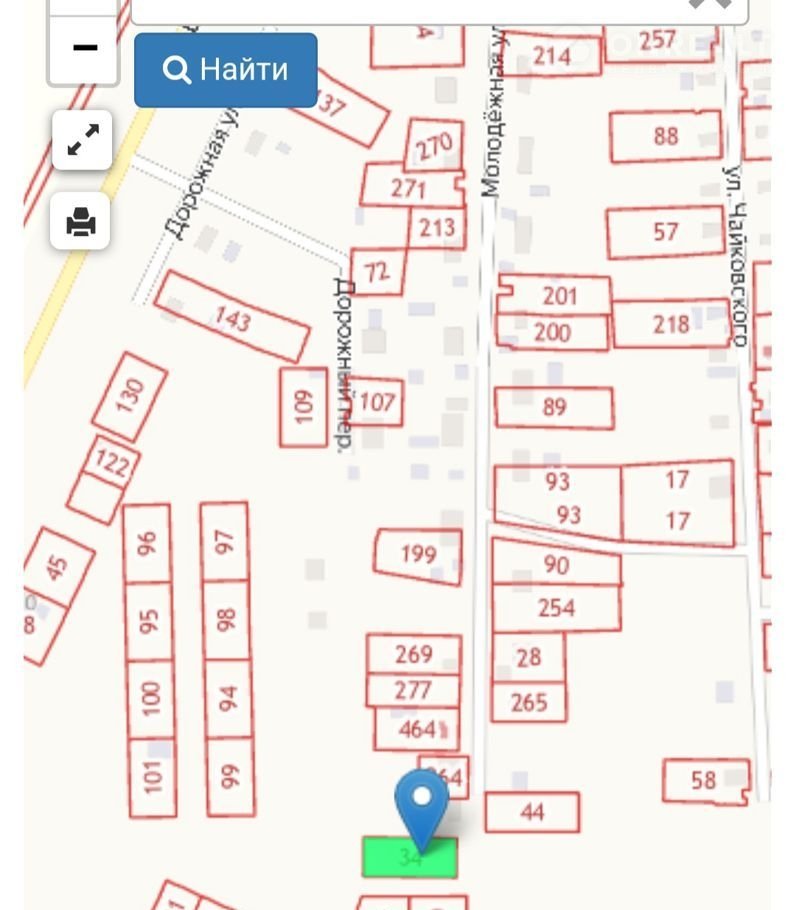The image size is (796, 910).
Task: Select the blue location pin on the map
Action: [x=421, y=805]
